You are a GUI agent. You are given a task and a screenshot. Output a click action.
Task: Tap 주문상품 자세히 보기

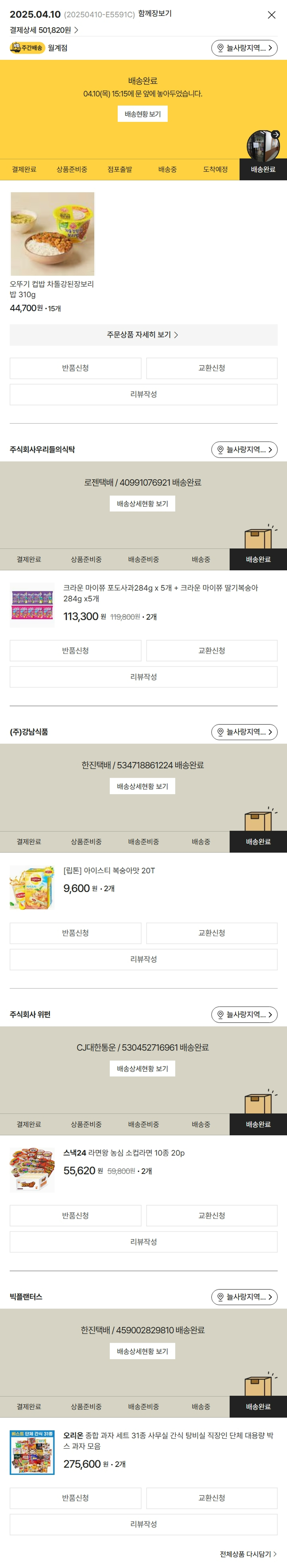[x=143, y=335]
